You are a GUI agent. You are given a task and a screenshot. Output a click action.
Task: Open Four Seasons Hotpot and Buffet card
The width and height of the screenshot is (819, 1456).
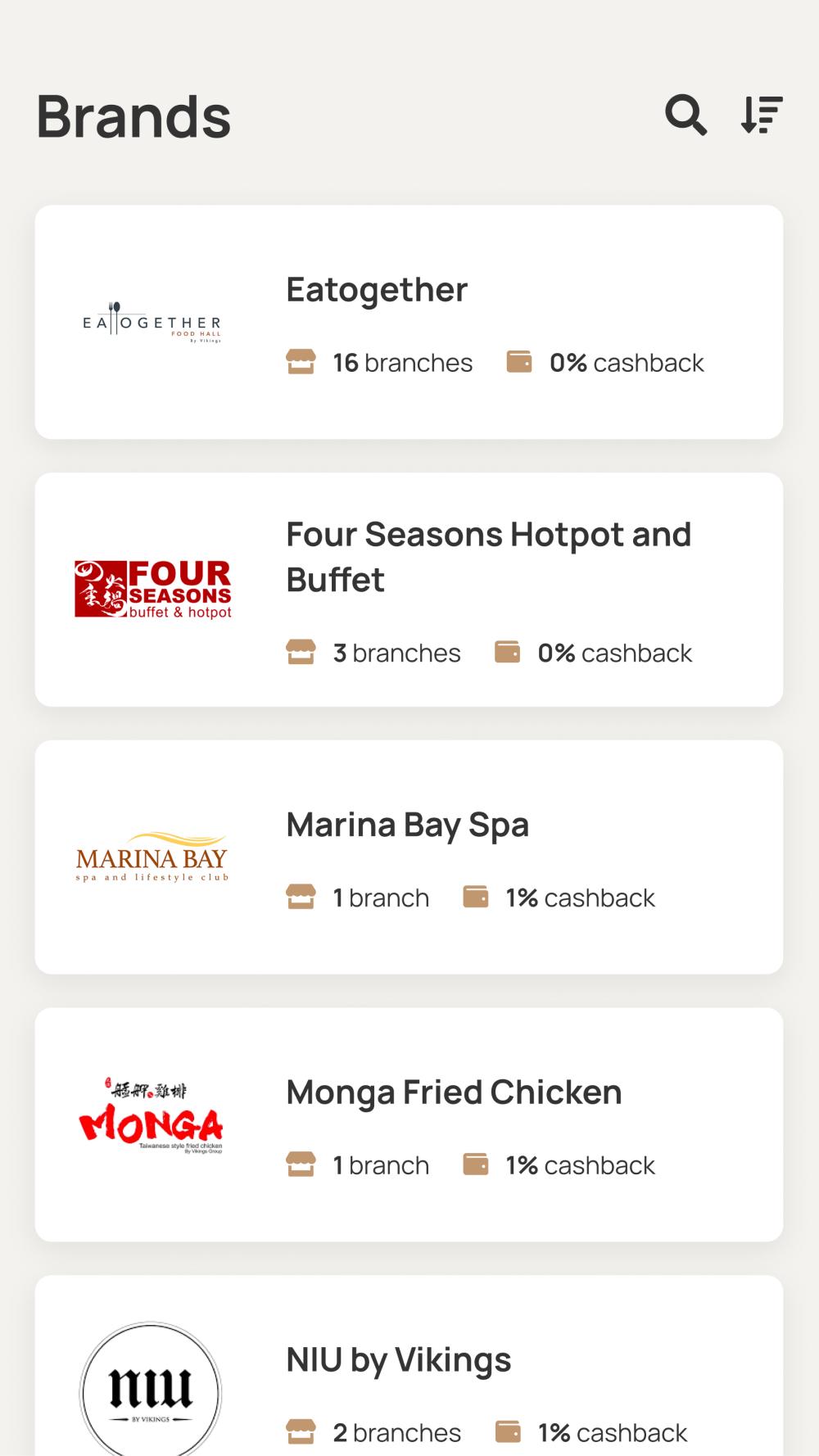(409, 590)
